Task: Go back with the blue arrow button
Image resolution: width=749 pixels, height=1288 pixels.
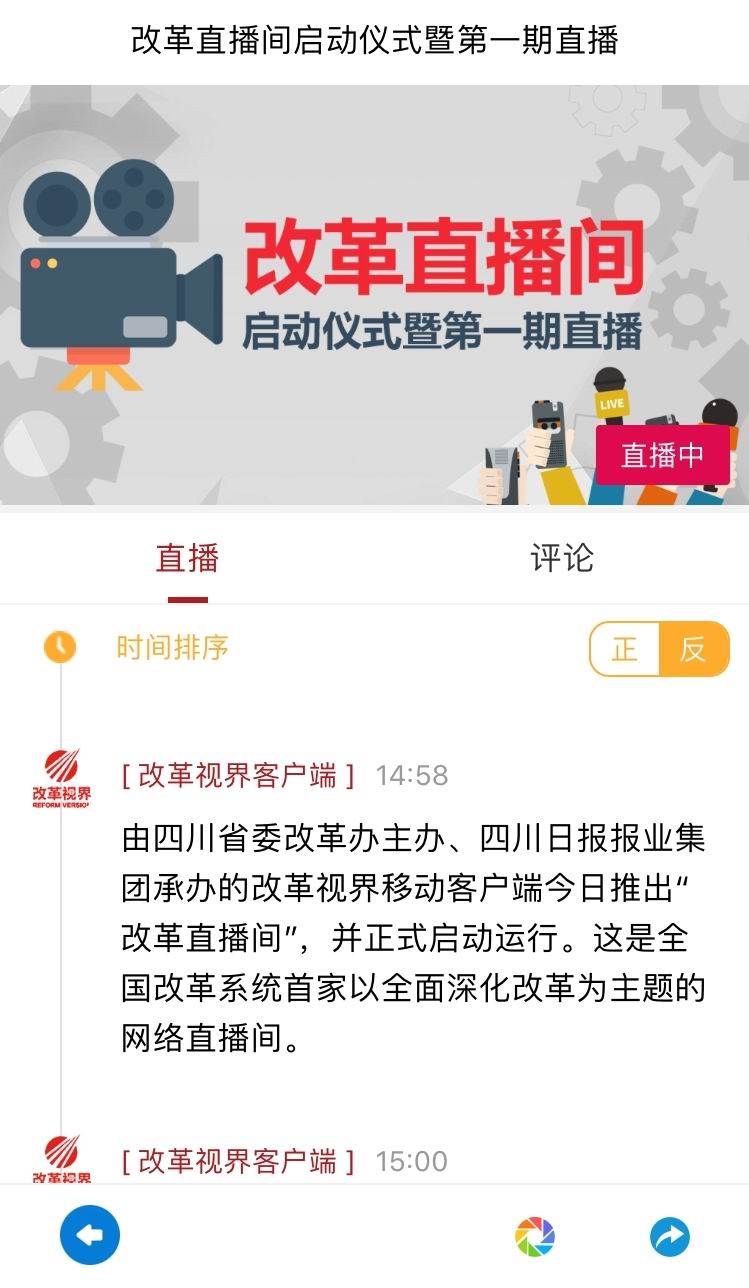Action: 90,1236
